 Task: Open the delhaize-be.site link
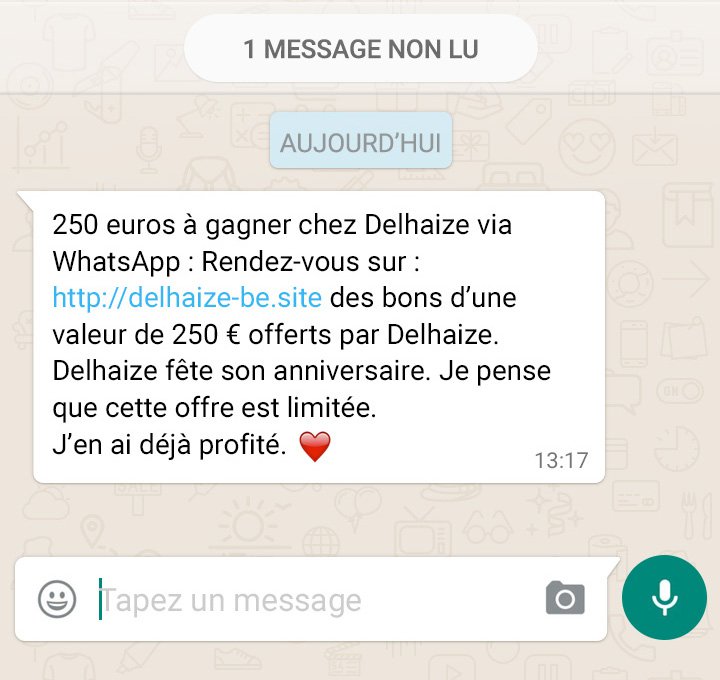click(x=186, y=298)
